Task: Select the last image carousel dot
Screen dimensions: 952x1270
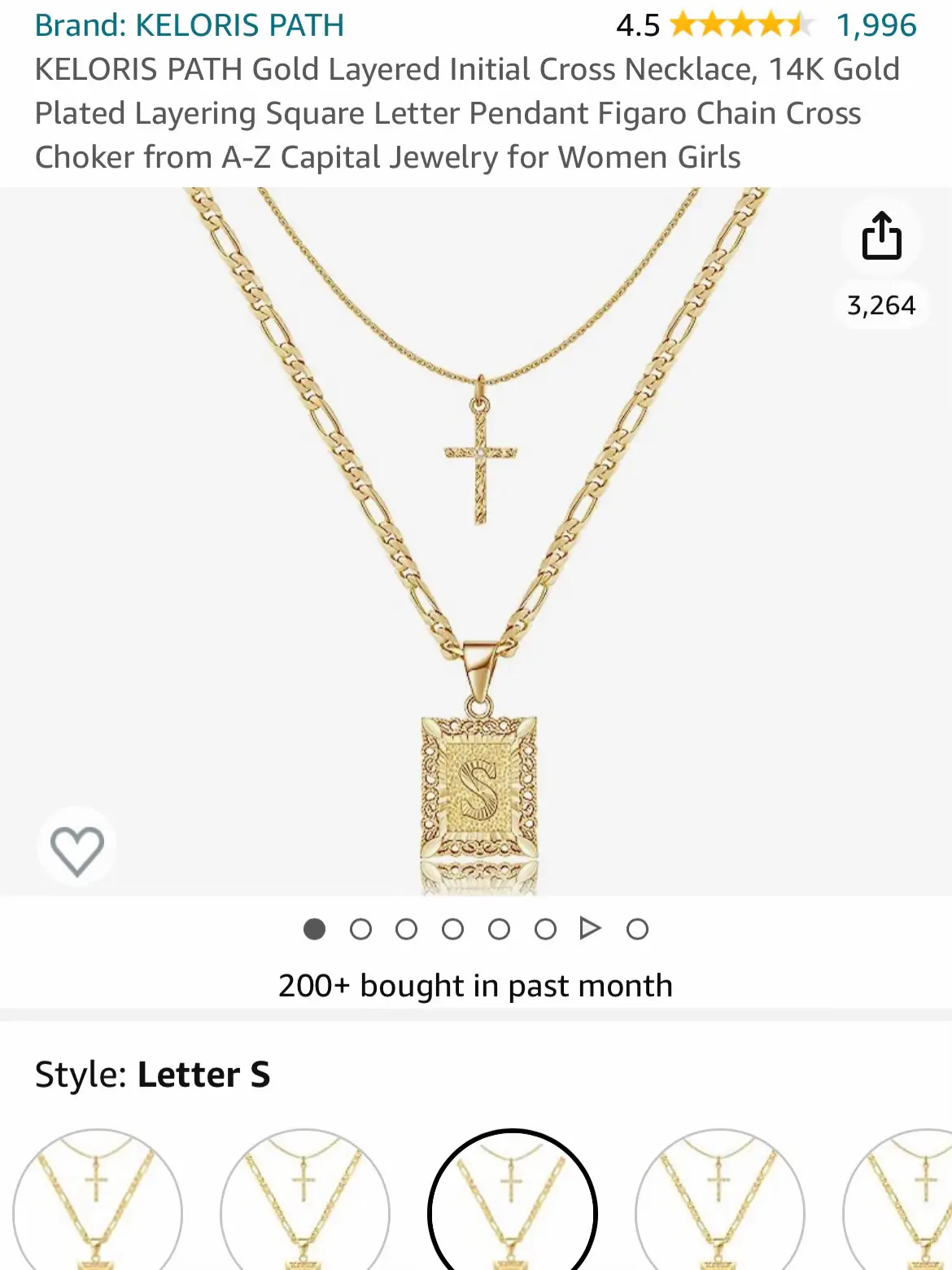Action: pyautogui.click(x=635, y=928)
